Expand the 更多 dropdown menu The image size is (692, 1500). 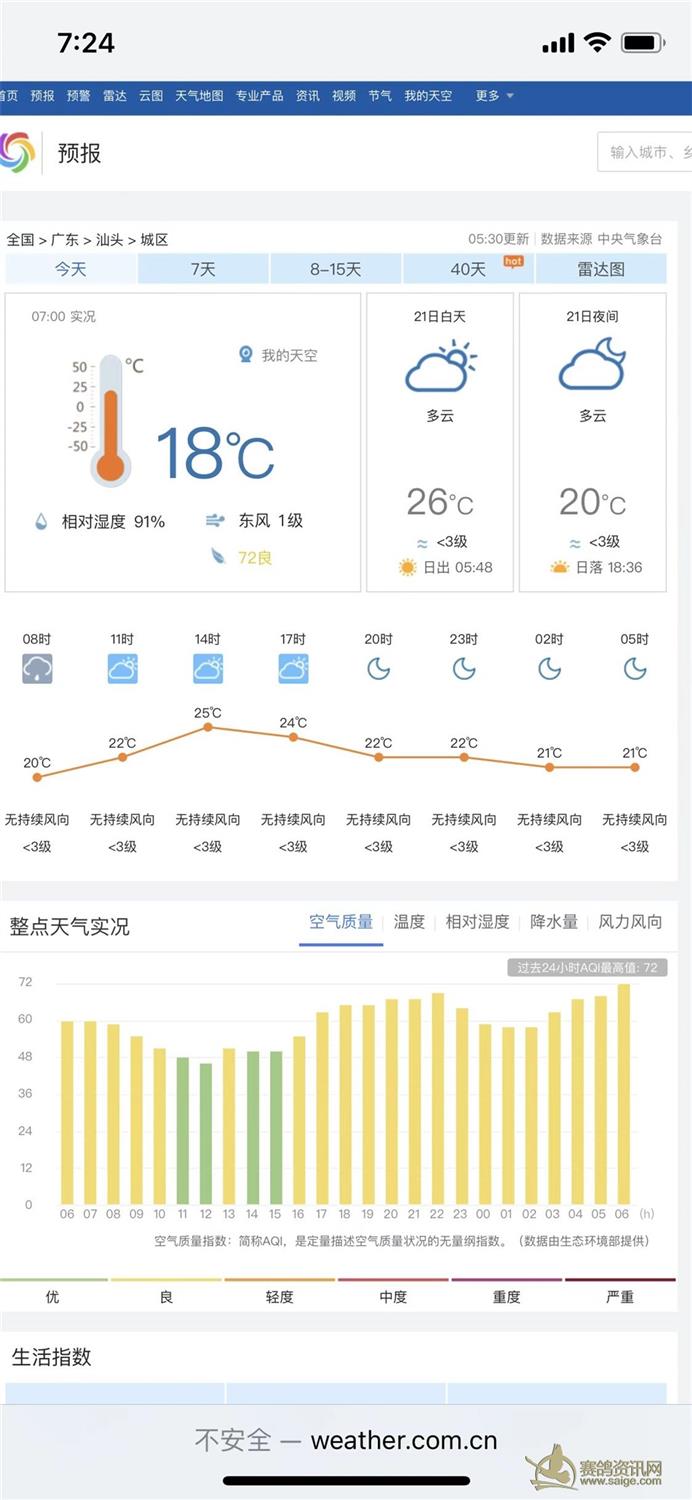tap(494, 96)
